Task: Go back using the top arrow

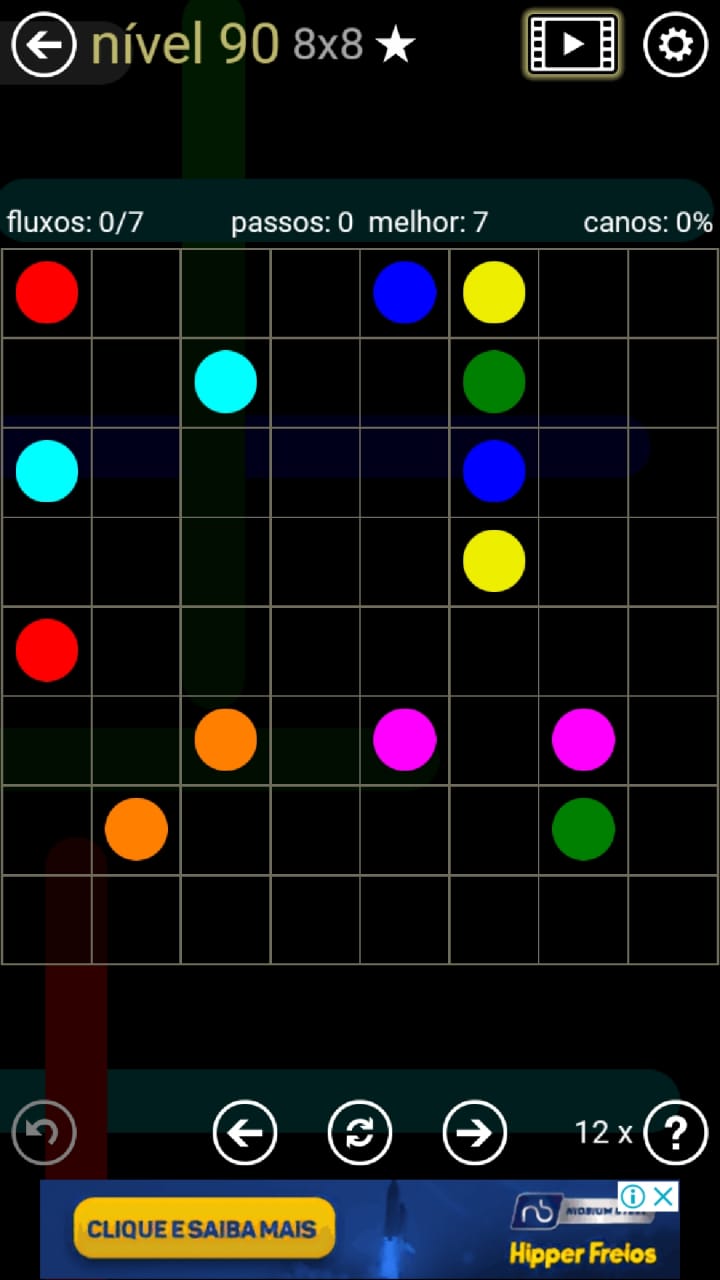Action: click(44, 45)
